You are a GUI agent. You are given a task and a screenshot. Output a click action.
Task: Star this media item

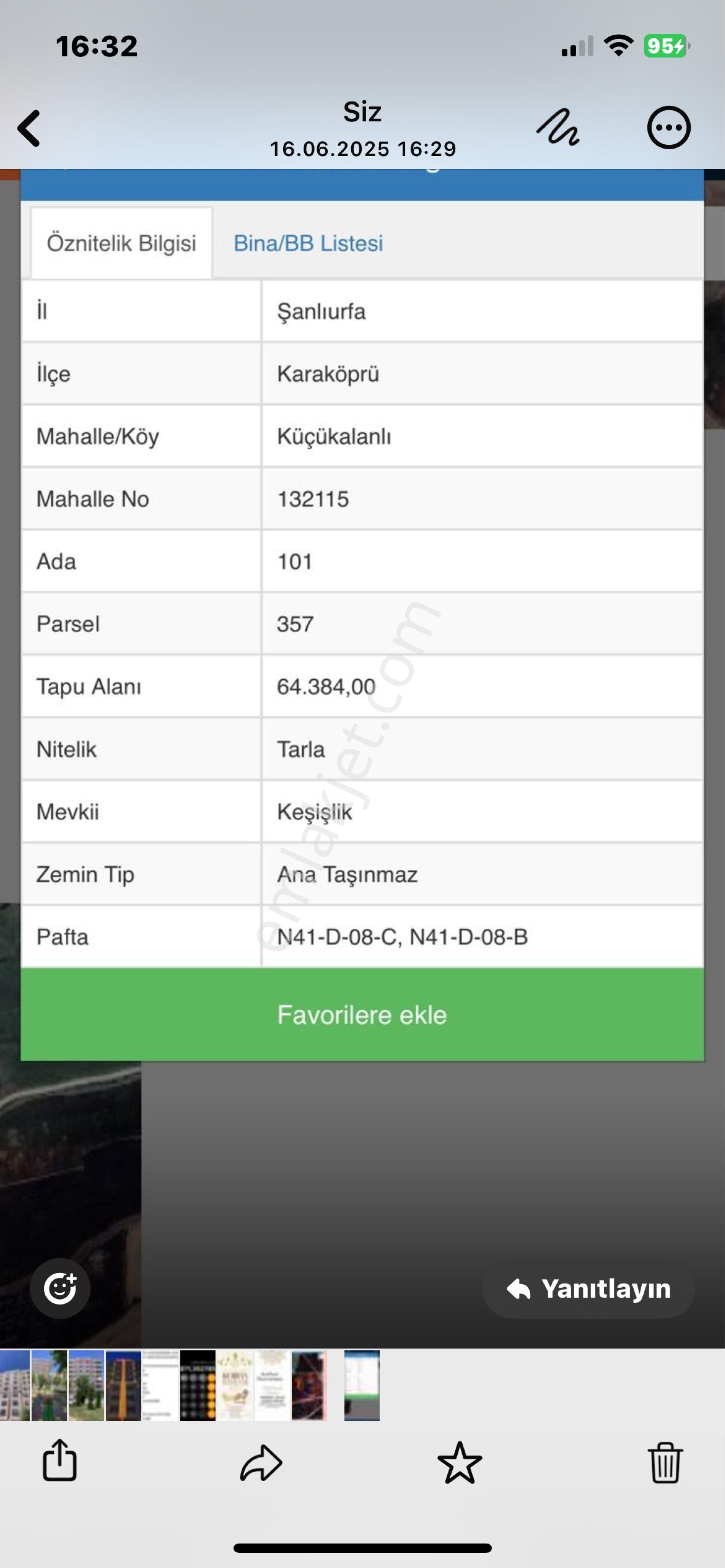click(x=460, y=1462)
